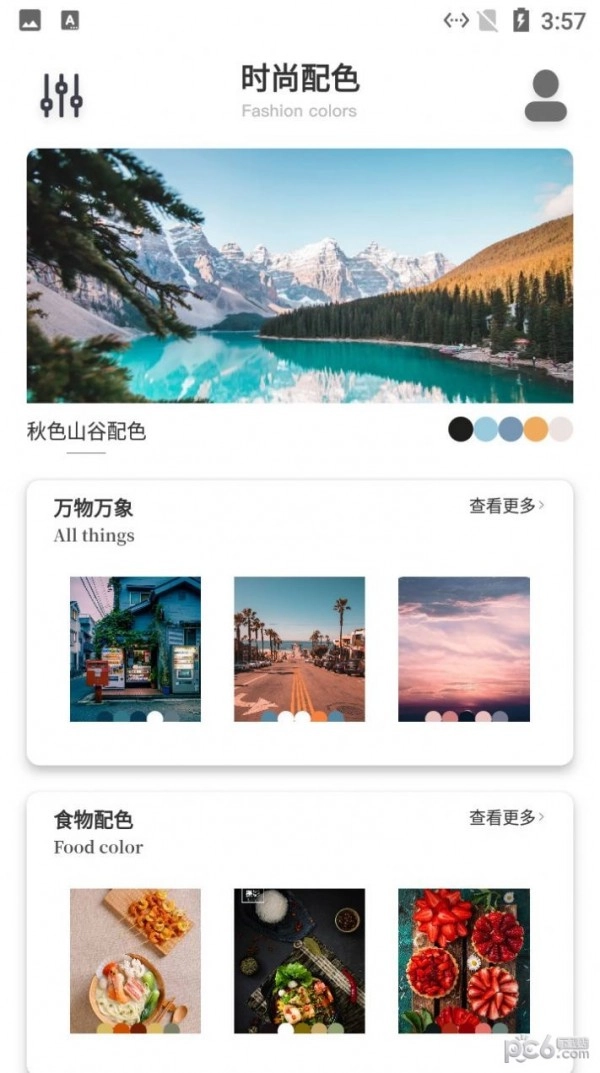View more in 食物配色 section
600x1073 pixels.
(x=507, y=817)
